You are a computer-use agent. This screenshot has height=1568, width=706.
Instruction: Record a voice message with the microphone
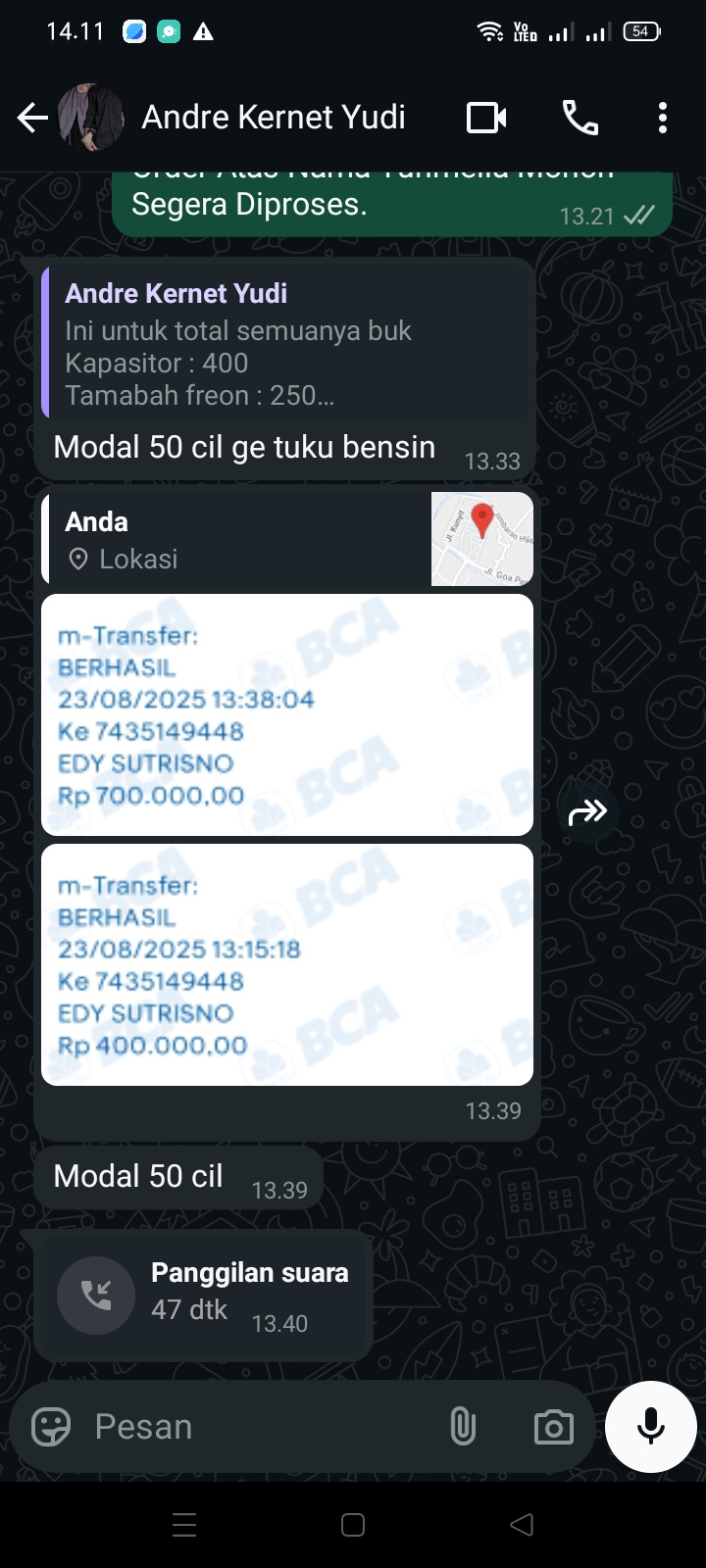click(x=651, y=1427)
